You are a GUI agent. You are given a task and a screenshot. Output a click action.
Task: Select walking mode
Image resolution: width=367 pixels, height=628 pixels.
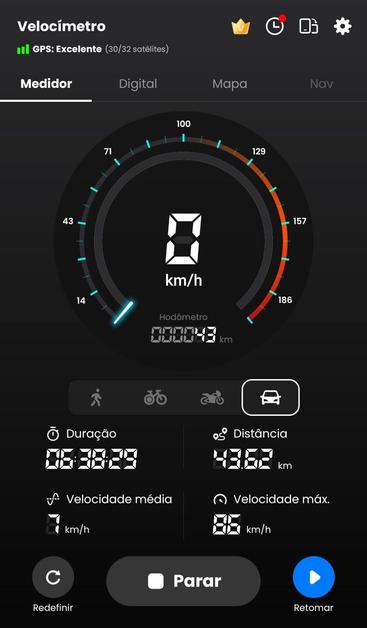pyautogui.click(x=96, y=398)
